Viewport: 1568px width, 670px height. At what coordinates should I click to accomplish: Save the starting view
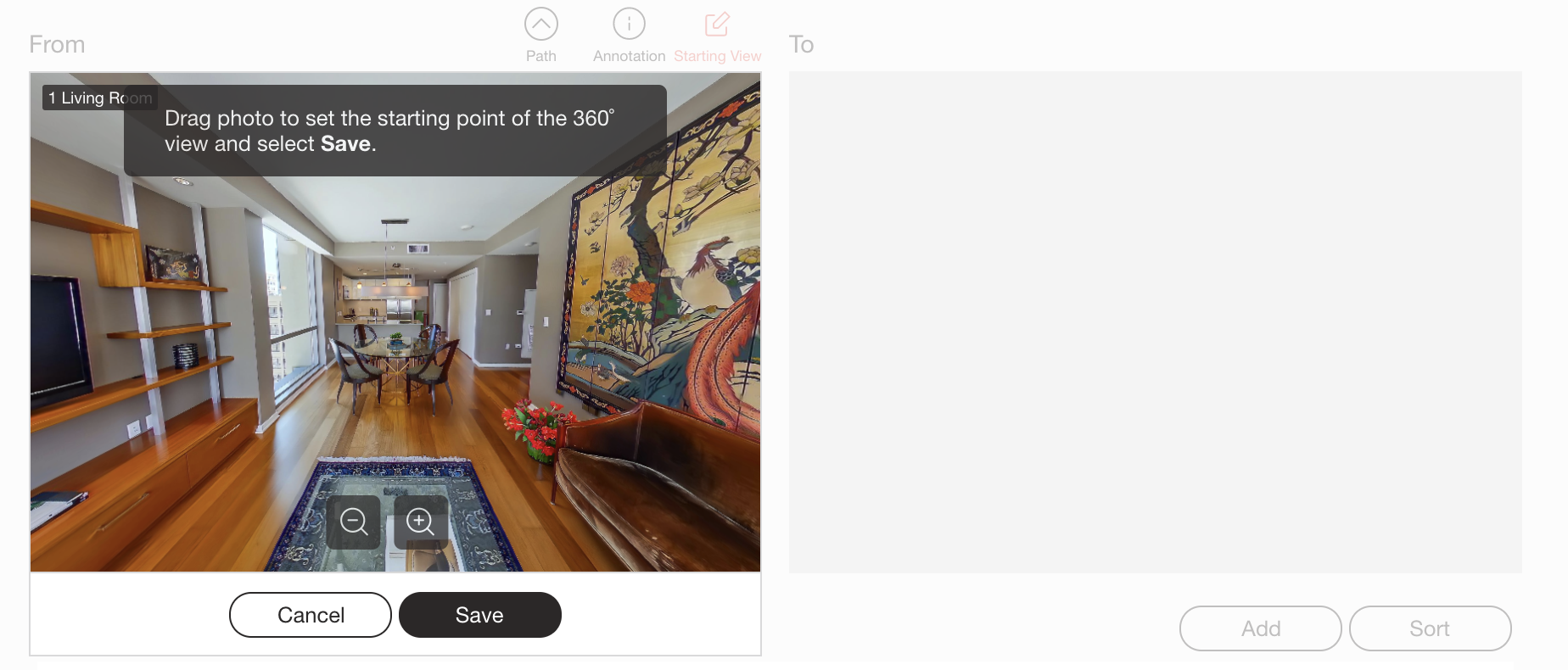point(479,615)
